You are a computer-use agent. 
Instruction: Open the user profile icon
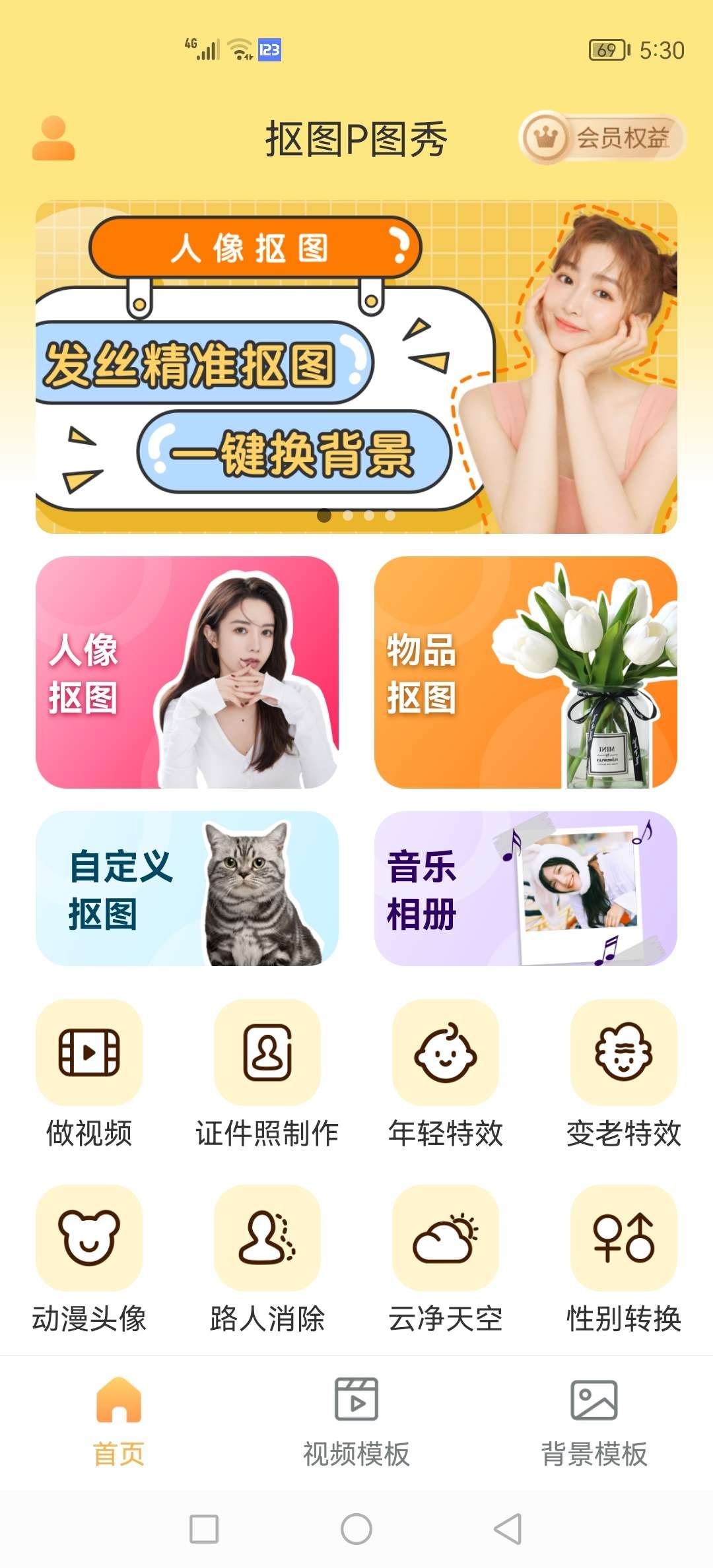[x=53, y=139]
